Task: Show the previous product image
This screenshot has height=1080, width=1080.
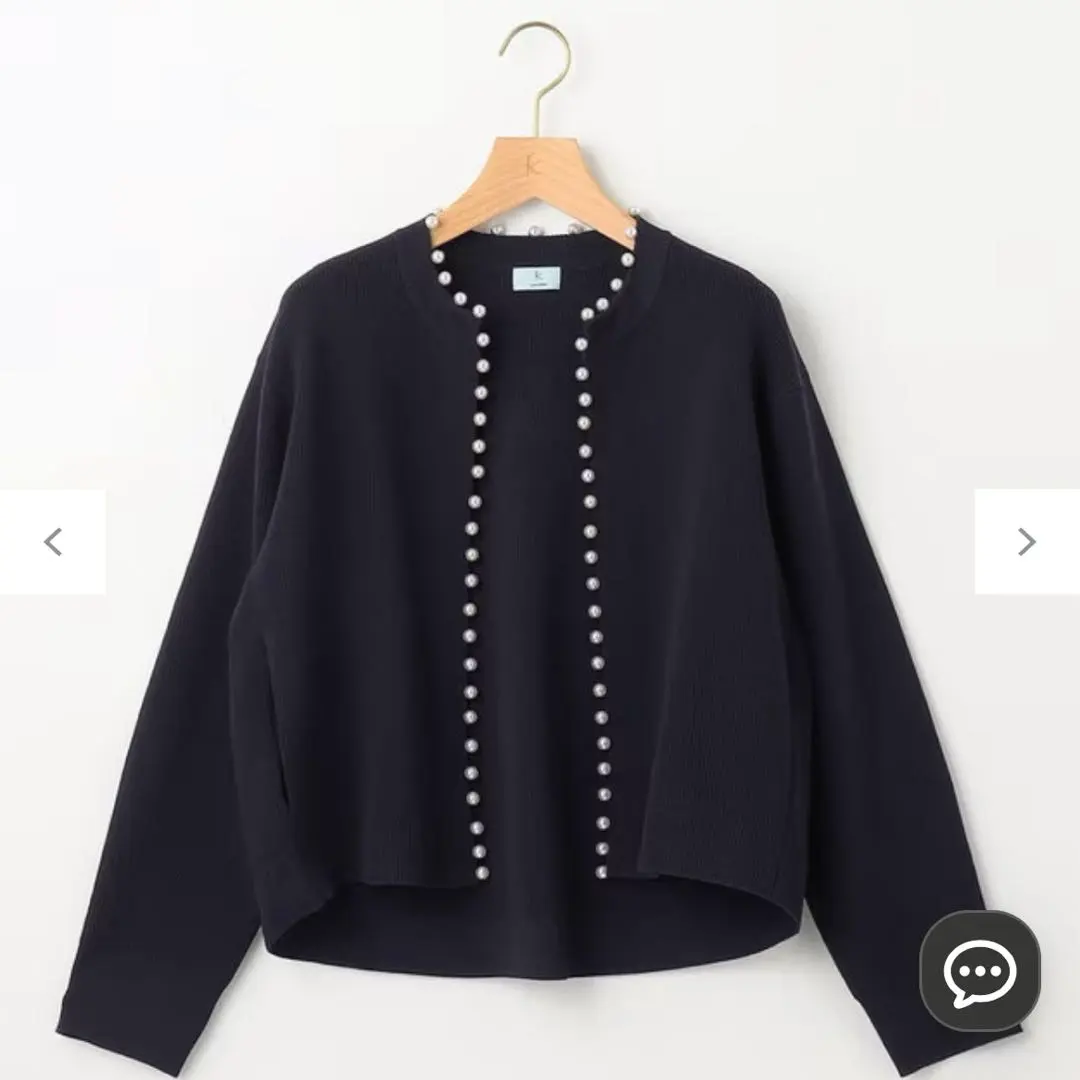Action: [53, 542]
